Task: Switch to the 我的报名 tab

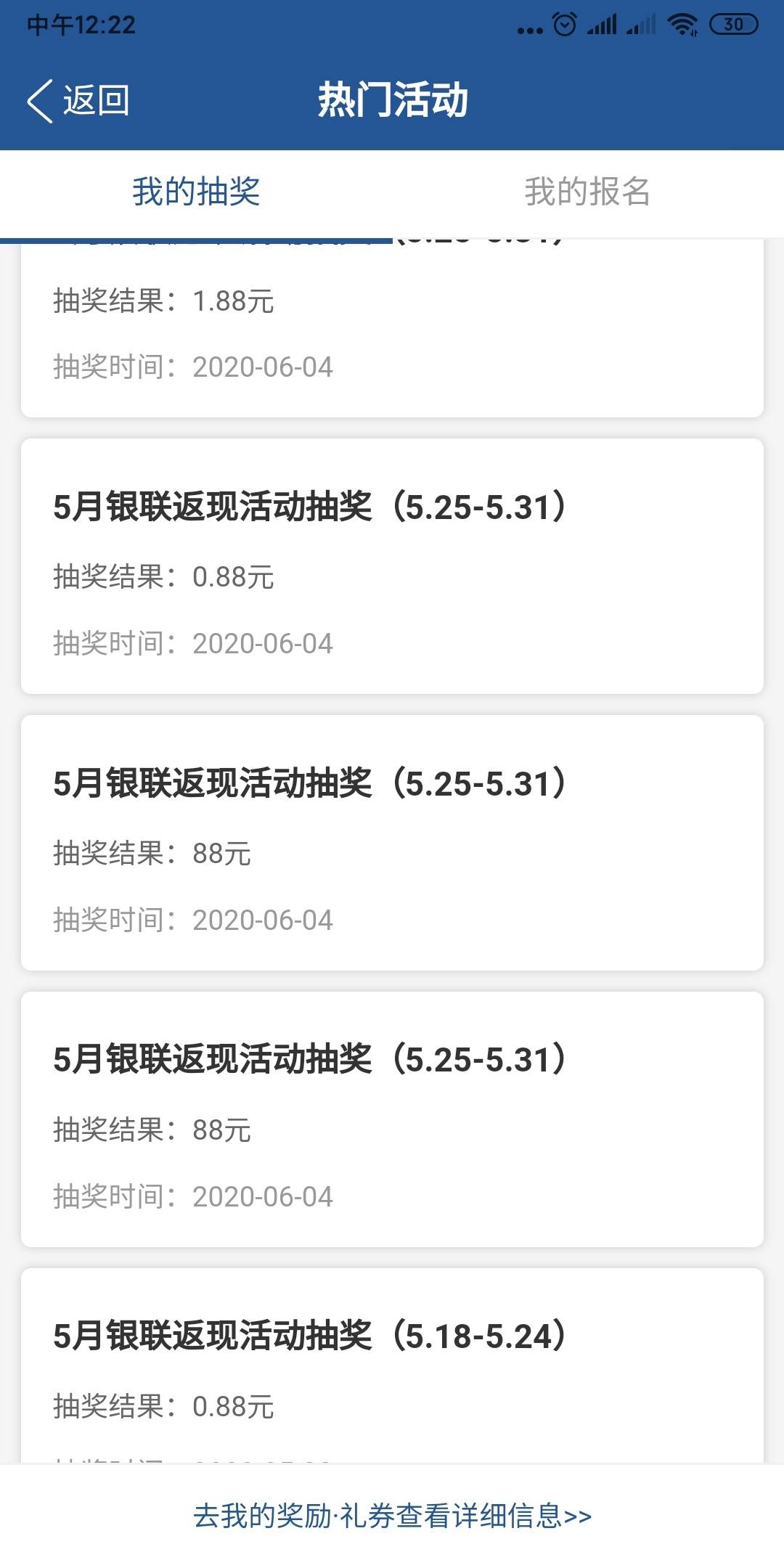Action: [587, 192]
